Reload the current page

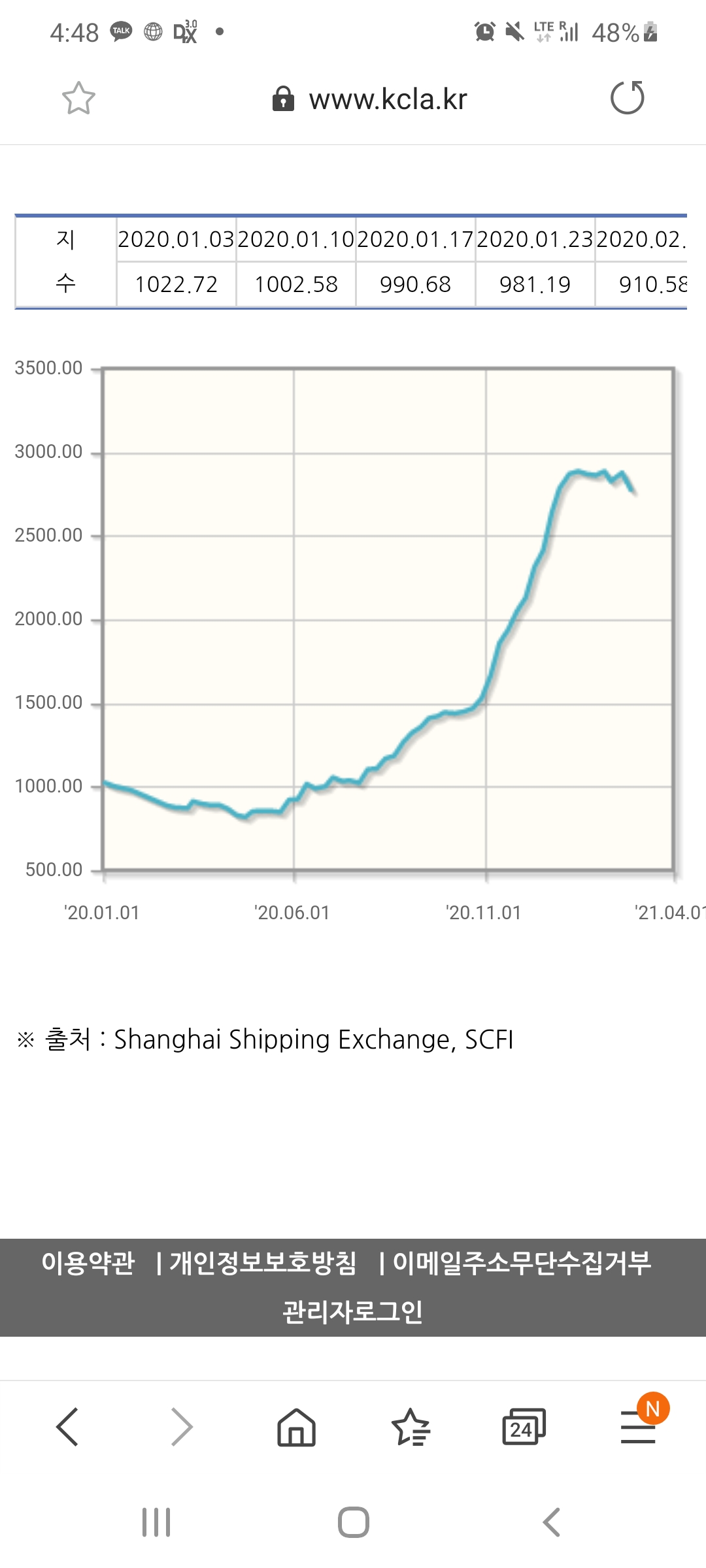point(627,98)
